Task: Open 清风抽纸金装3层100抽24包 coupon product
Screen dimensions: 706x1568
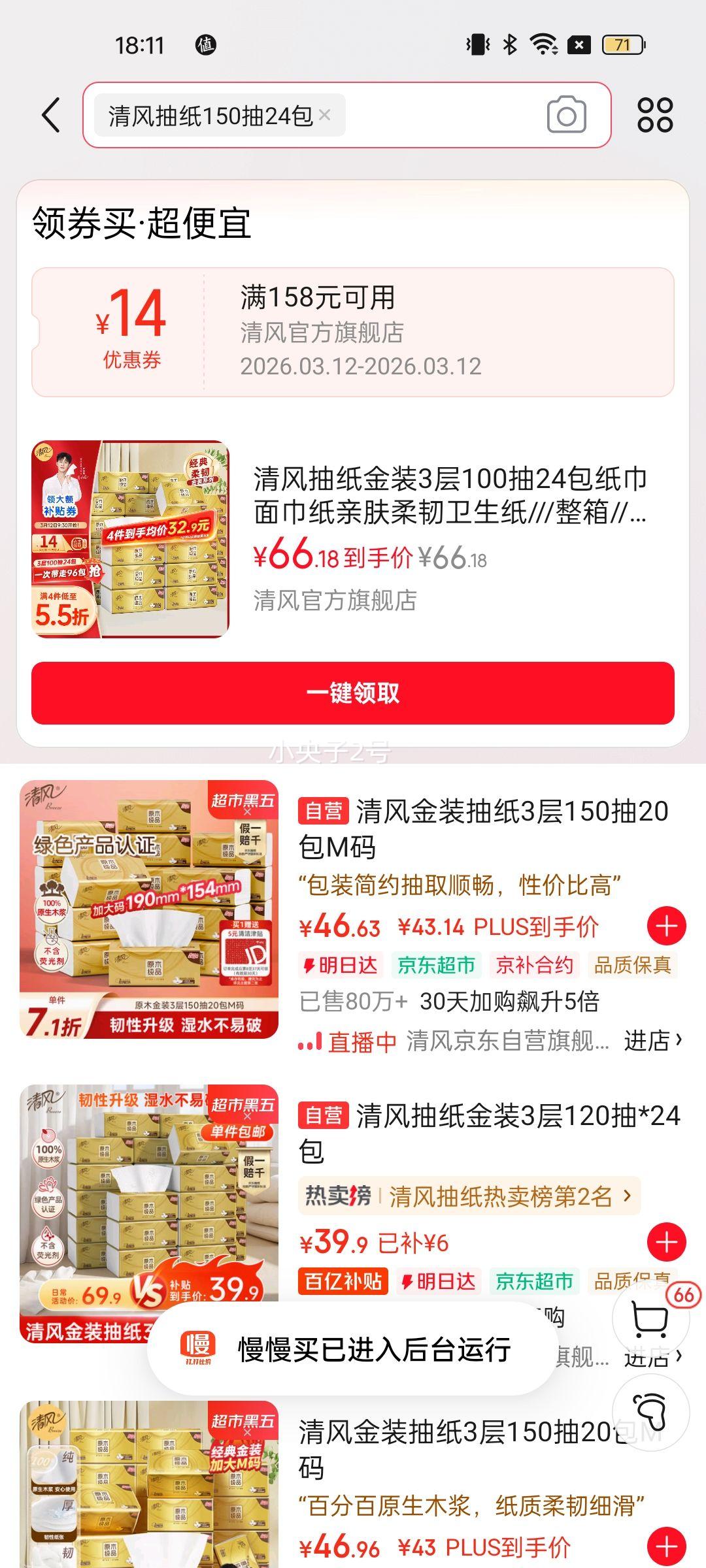Action: (450, 495)
